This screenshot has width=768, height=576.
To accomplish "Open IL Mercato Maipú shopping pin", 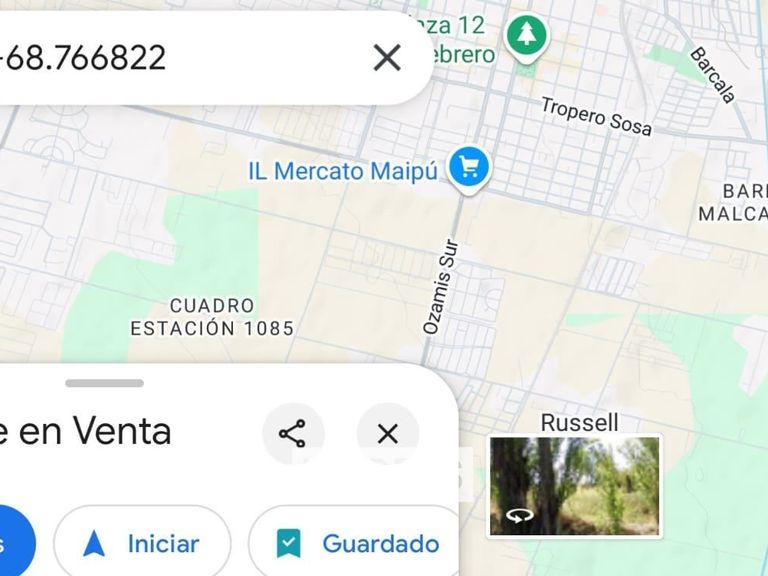I will coord(468,167).
